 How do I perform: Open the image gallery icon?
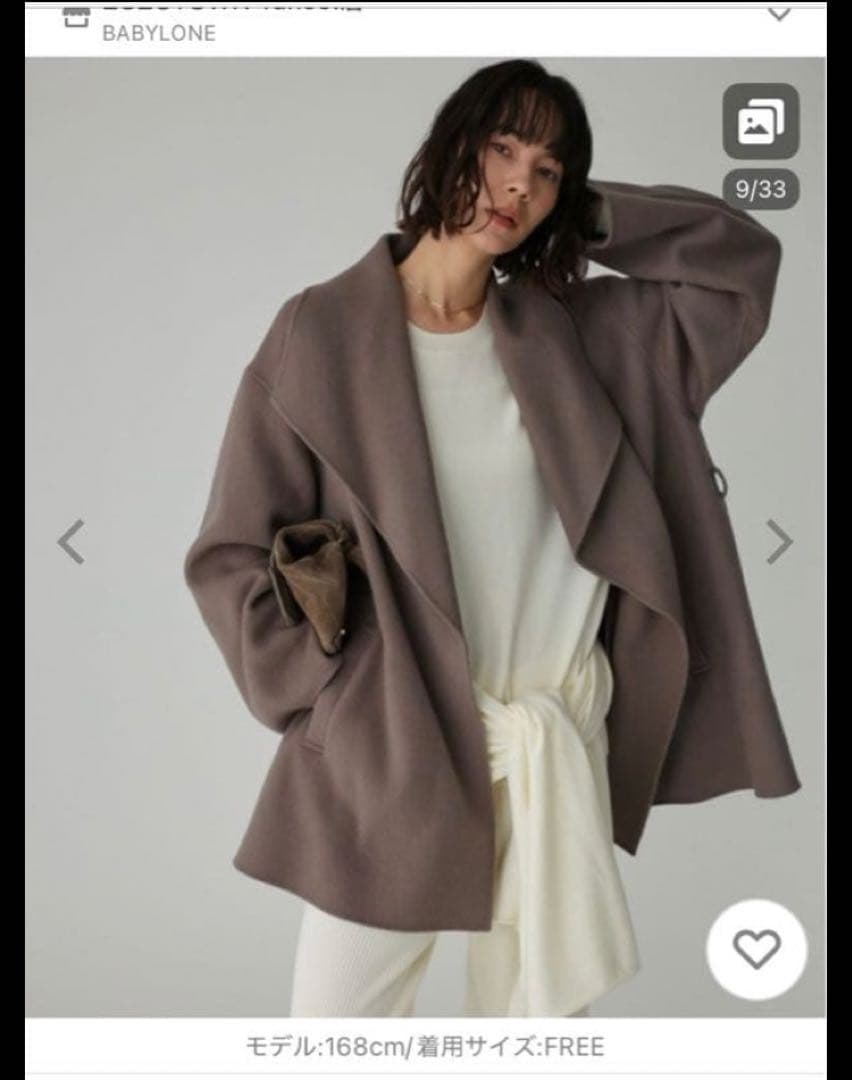click(761, 121)
